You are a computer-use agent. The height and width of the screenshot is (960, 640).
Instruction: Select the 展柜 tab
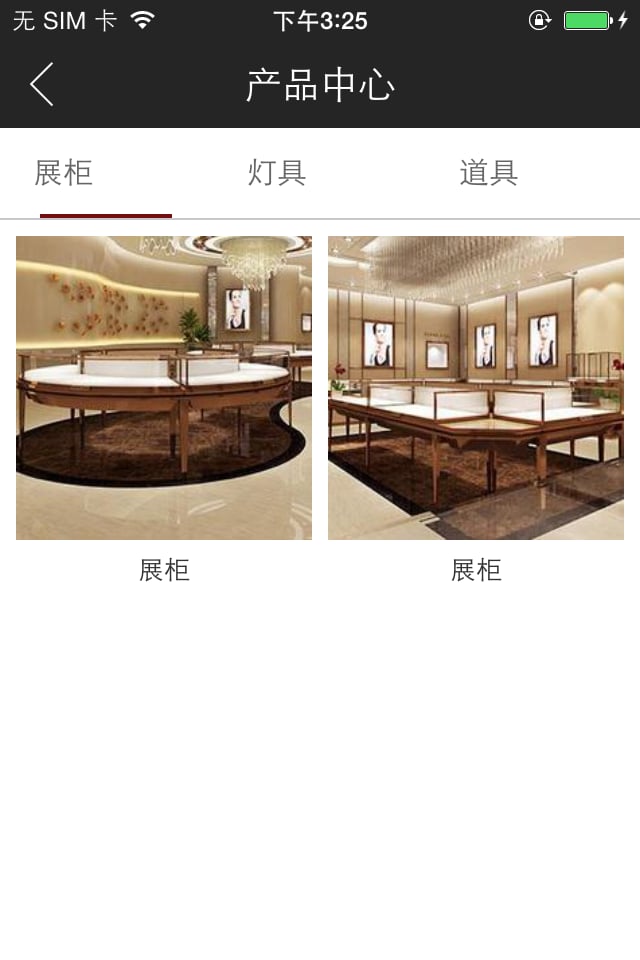click(64, 173)
